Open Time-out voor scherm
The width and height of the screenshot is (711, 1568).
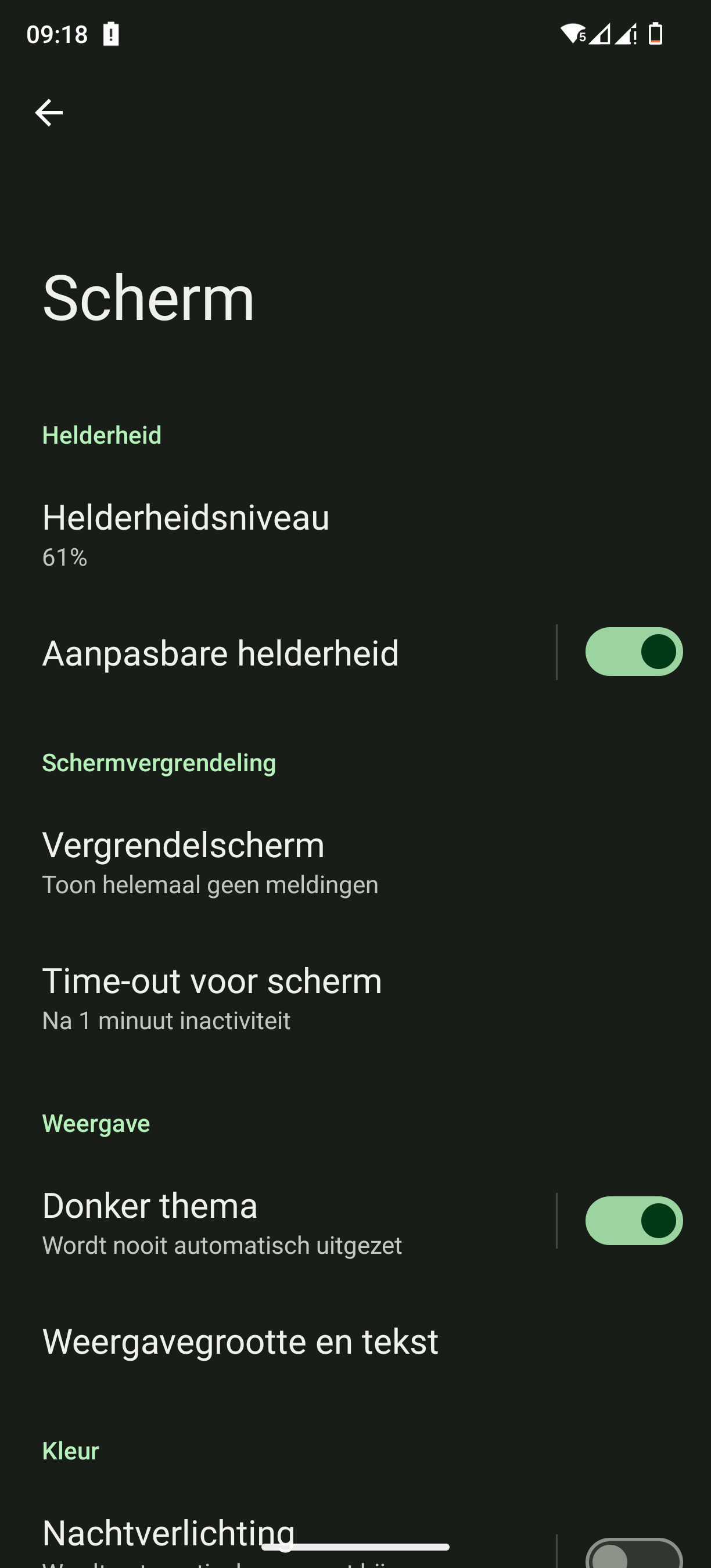pos(355,997)
